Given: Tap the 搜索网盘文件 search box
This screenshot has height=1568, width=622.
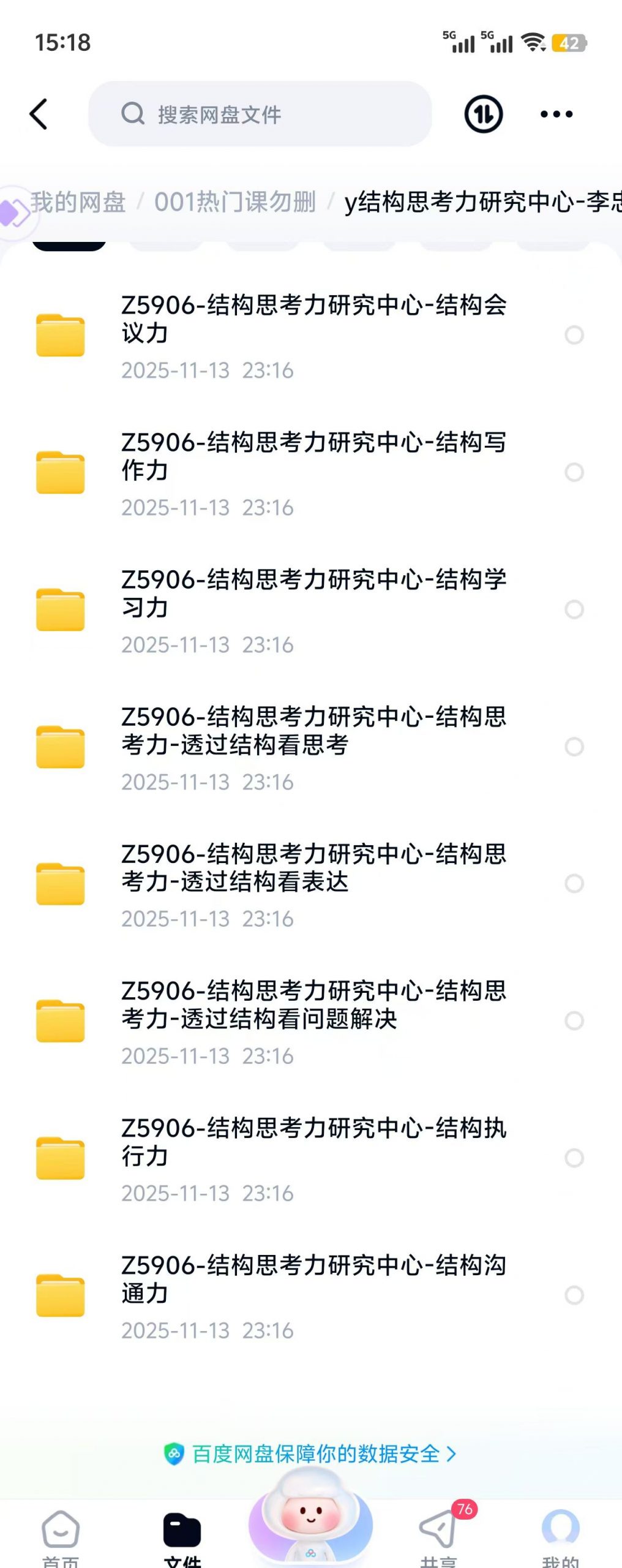Looking at the screenshot, I should point(260,114).
